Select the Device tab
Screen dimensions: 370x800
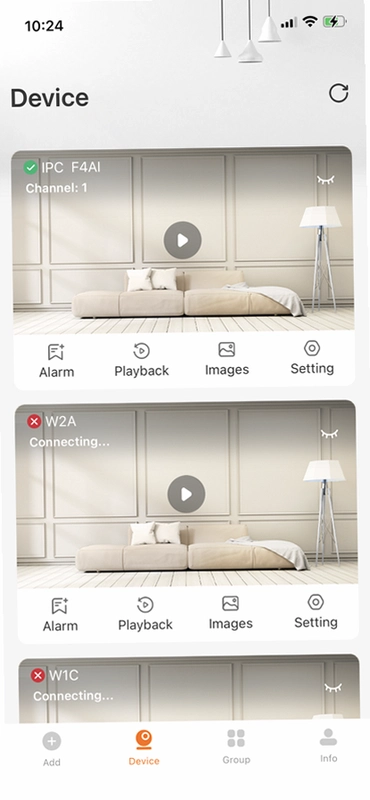(144, 747)
